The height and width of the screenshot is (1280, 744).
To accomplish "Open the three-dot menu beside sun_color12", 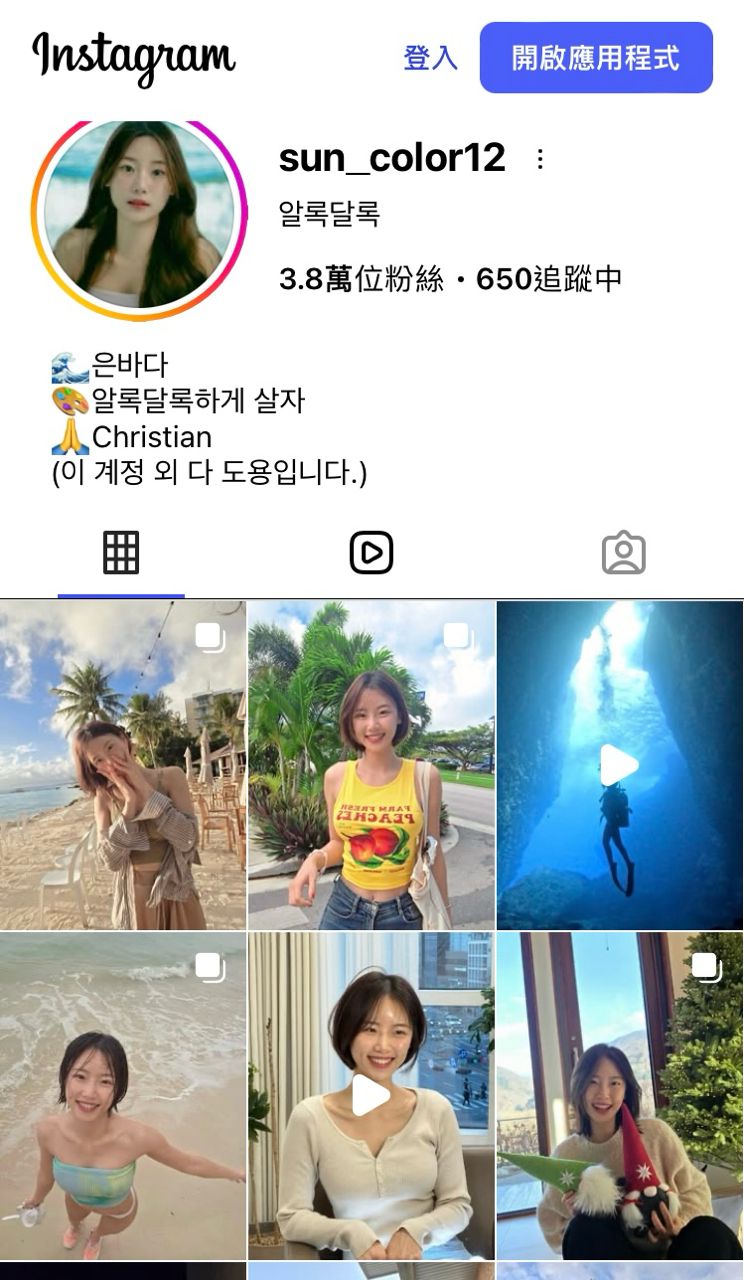I will click(540, 159).
